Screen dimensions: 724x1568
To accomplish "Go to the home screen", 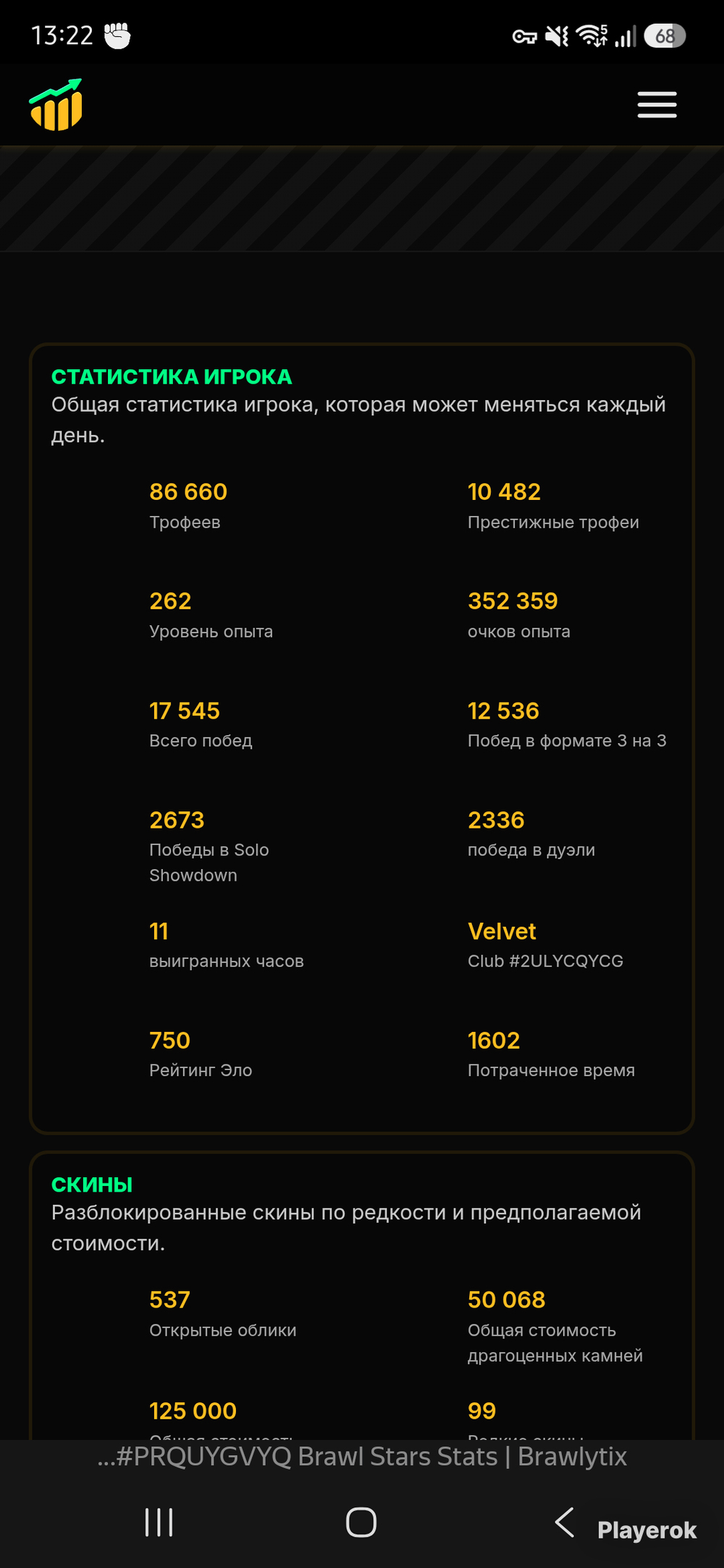I will (x=361, y=1522).
